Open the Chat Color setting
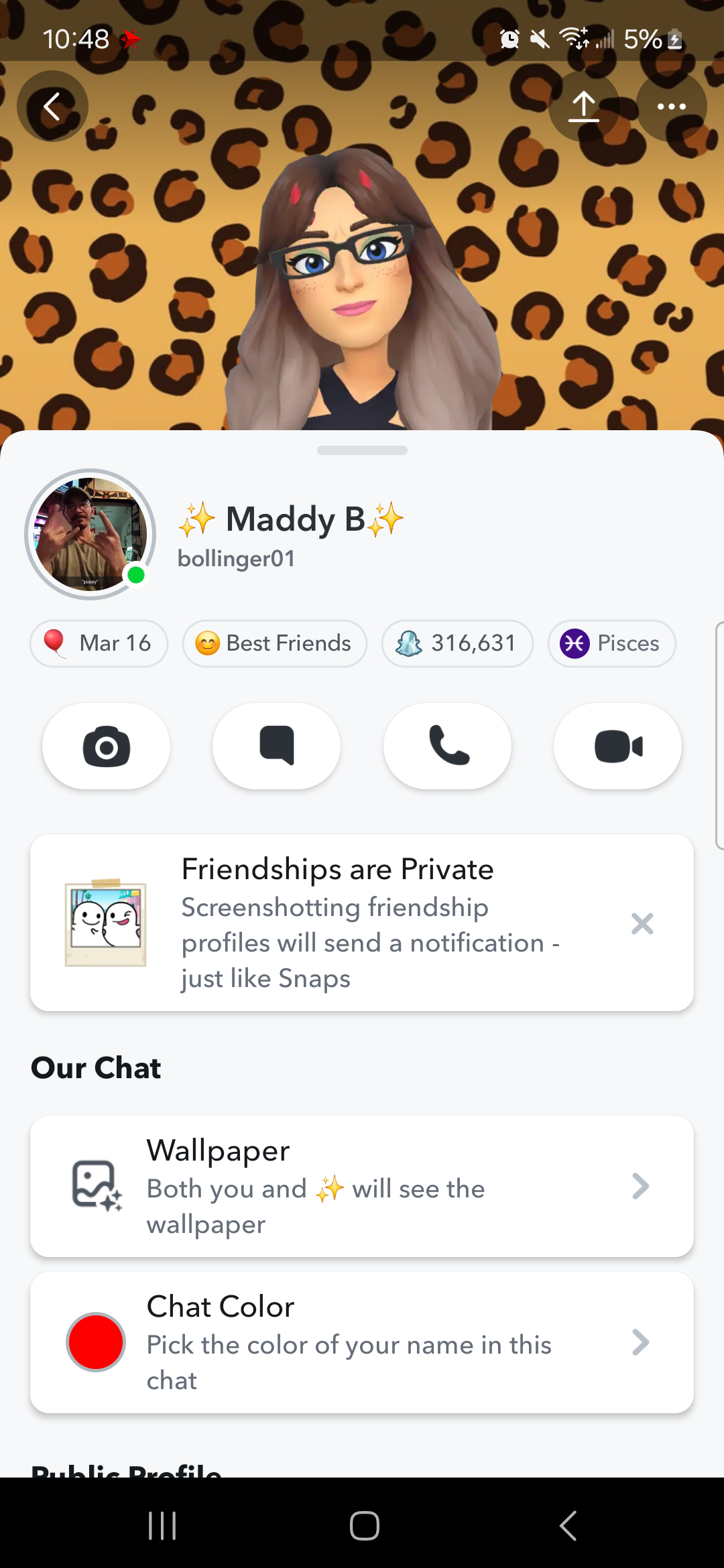The image size is (724, 1568). coord(362,1342)
